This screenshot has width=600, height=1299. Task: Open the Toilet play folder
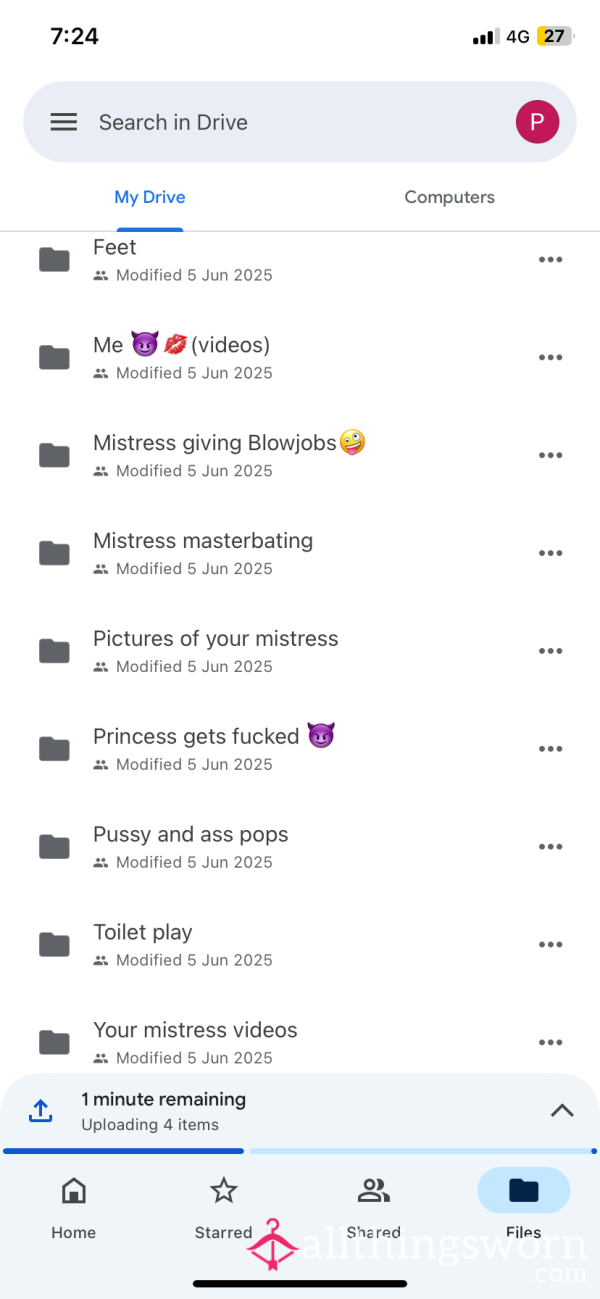(x=300, y=945)
